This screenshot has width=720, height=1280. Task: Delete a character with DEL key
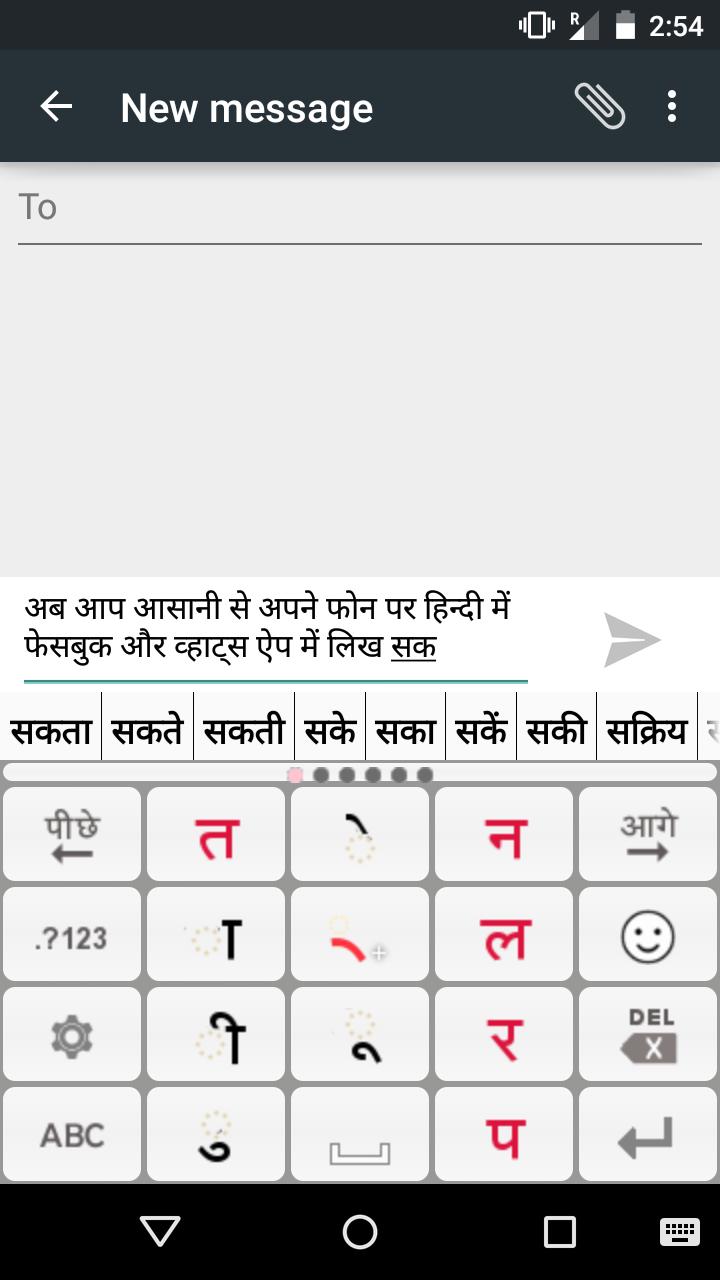coord(647,1035)
